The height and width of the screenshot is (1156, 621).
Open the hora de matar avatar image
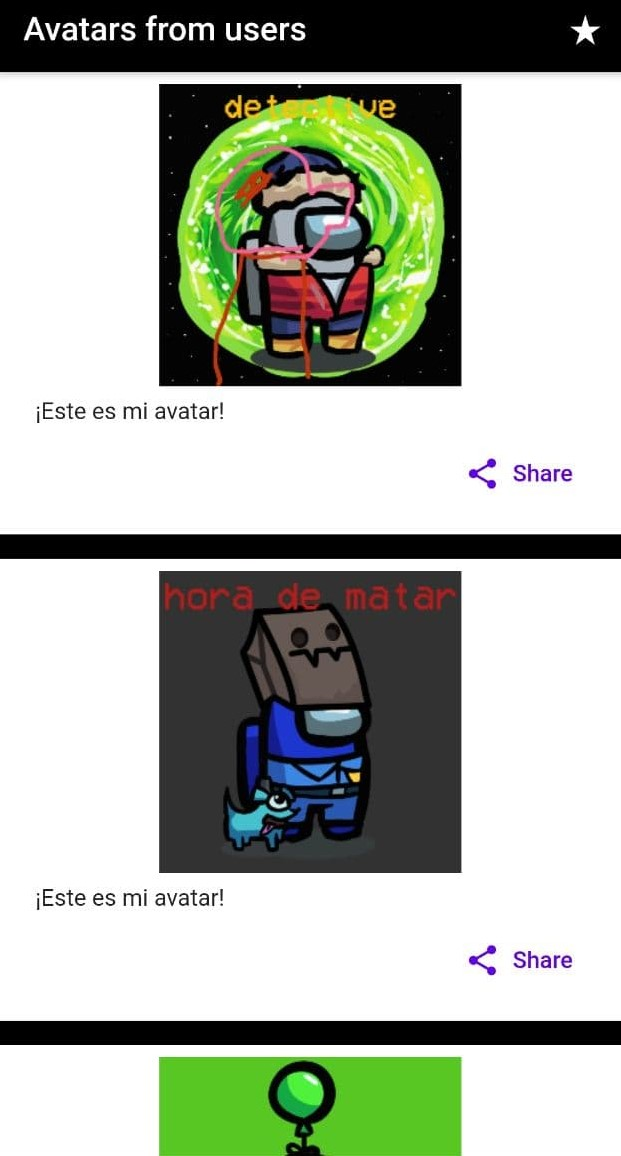310,721
